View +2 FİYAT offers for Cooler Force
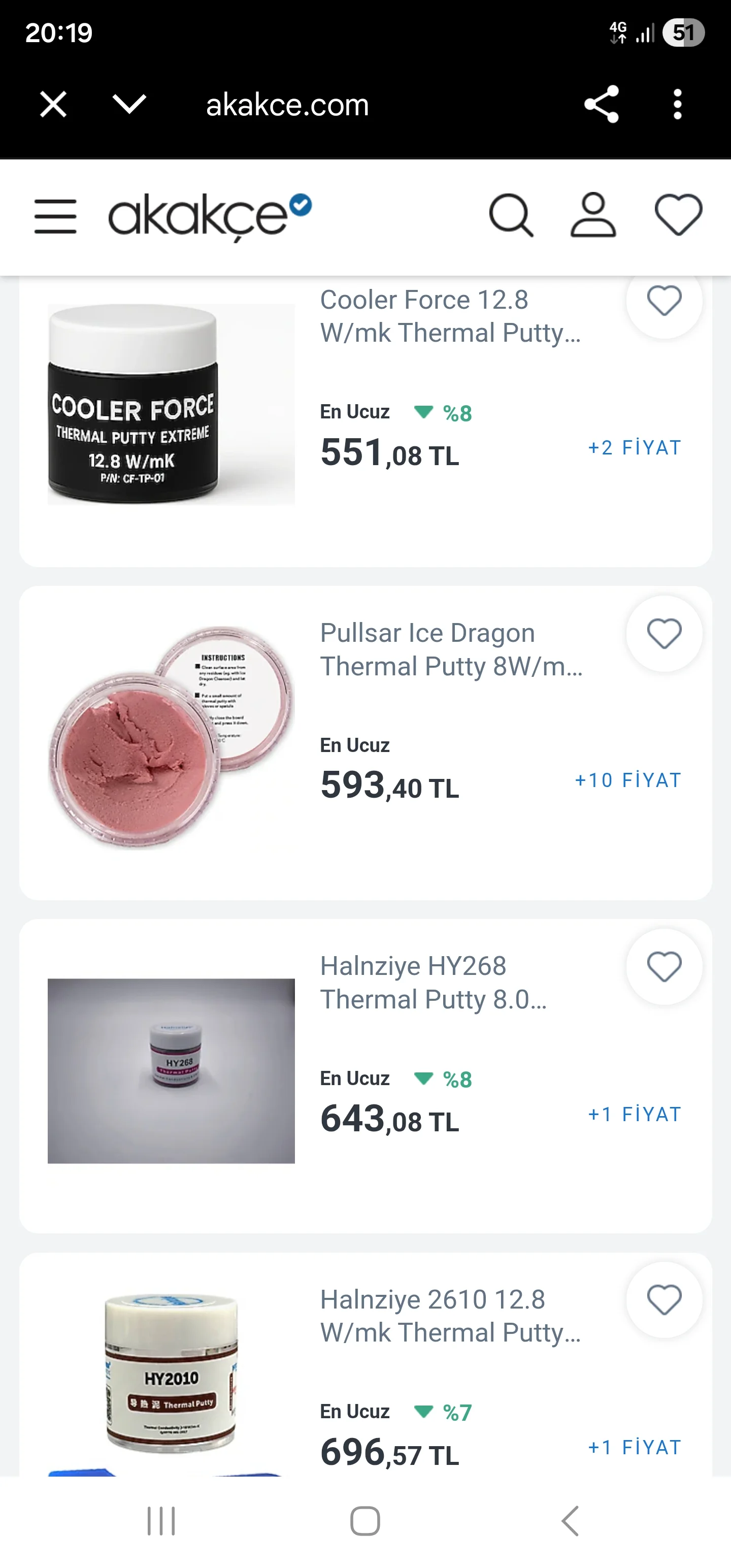 [x=634, y=447]
